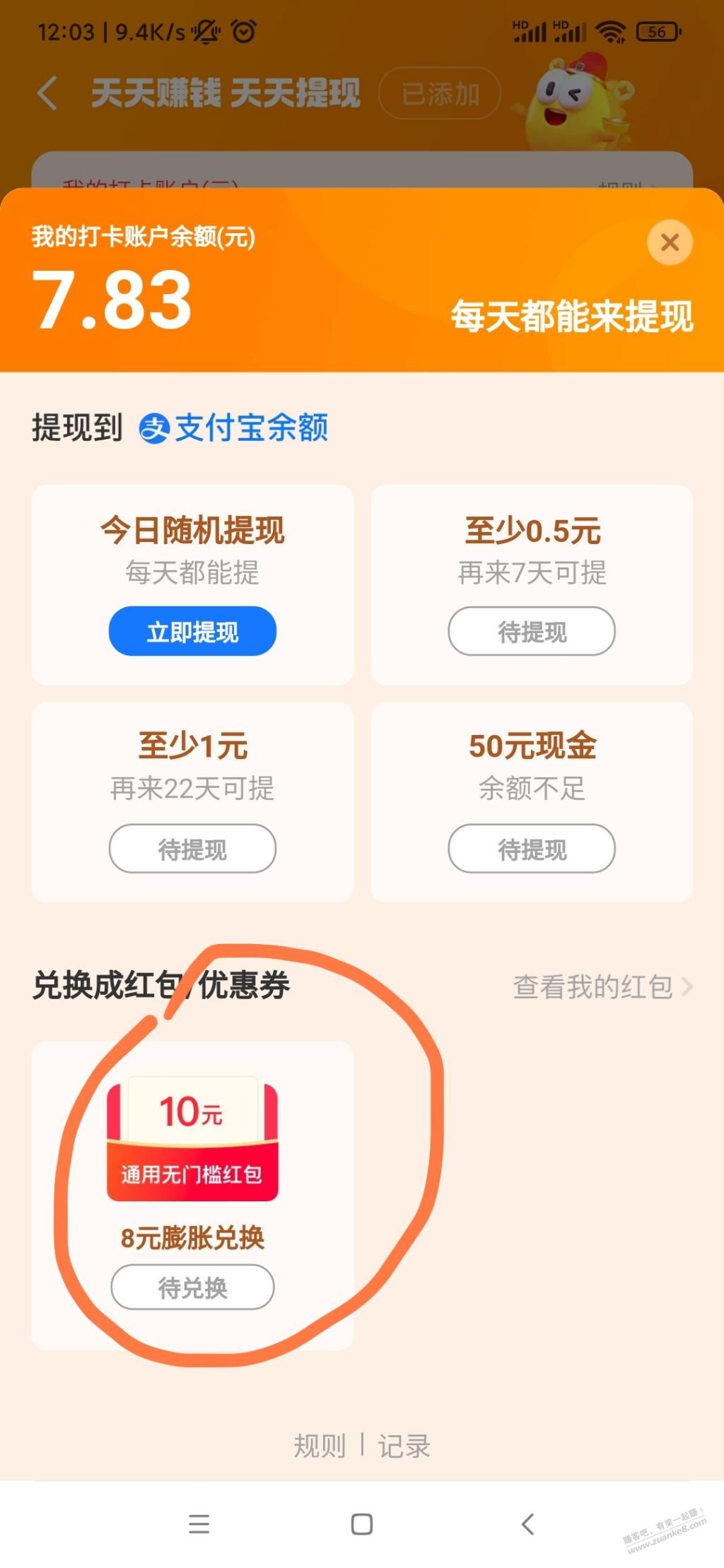Viewport: 724px width, 1568px height.
Task: Open the system recent apps button
Action: [x=199, y=1524]
